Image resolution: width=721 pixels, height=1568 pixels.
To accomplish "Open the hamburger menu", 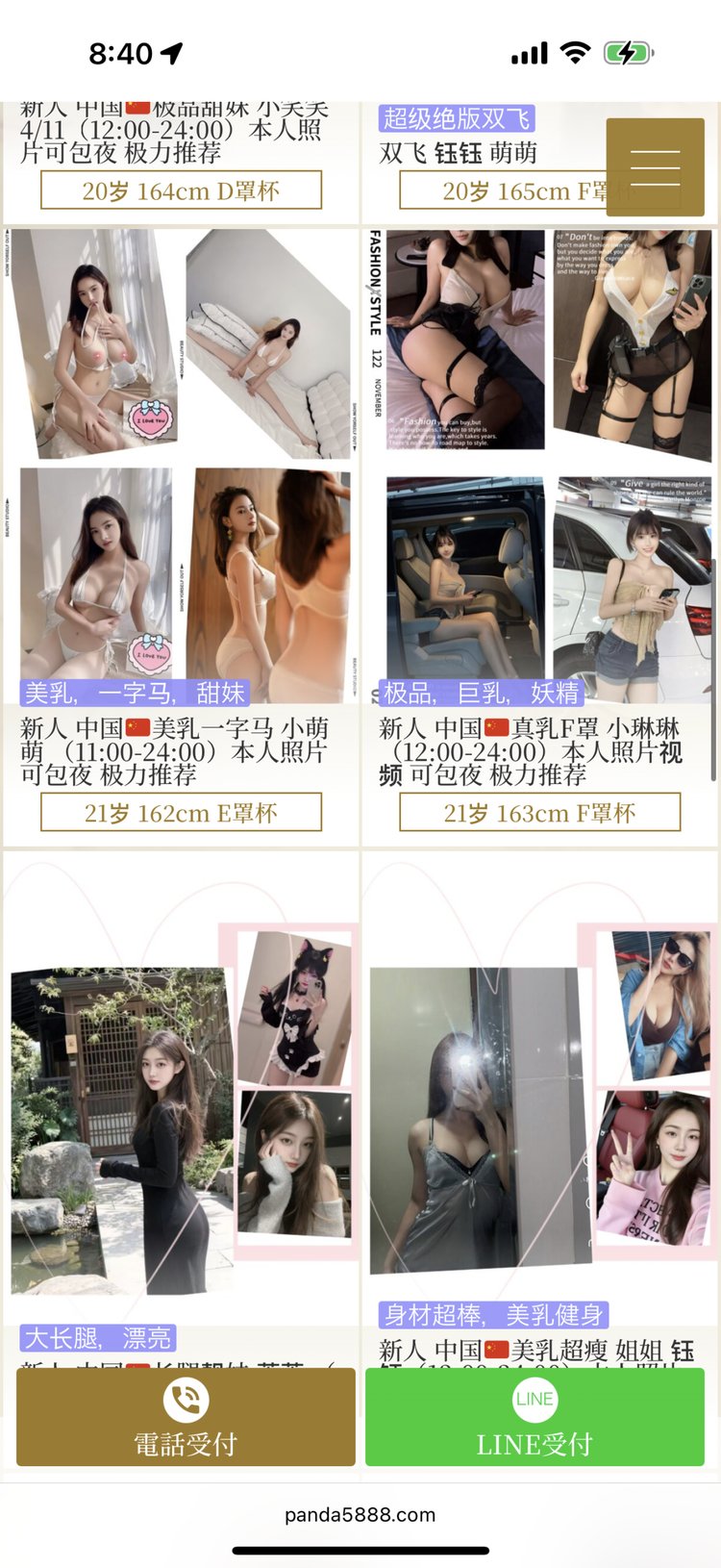I will point(655,166).
